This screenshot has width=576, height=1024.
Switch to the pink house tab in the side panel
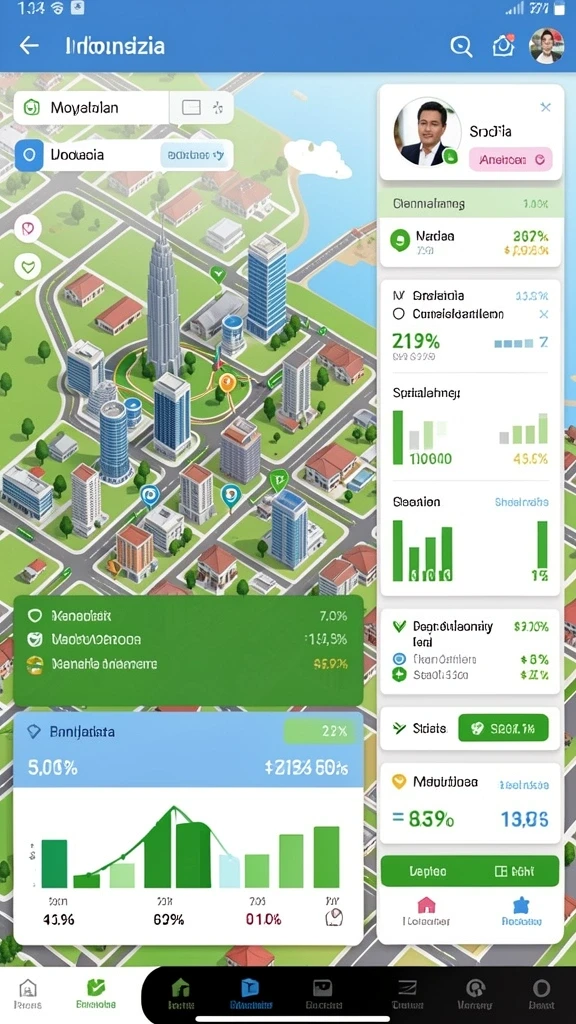[x=426, y=911]
